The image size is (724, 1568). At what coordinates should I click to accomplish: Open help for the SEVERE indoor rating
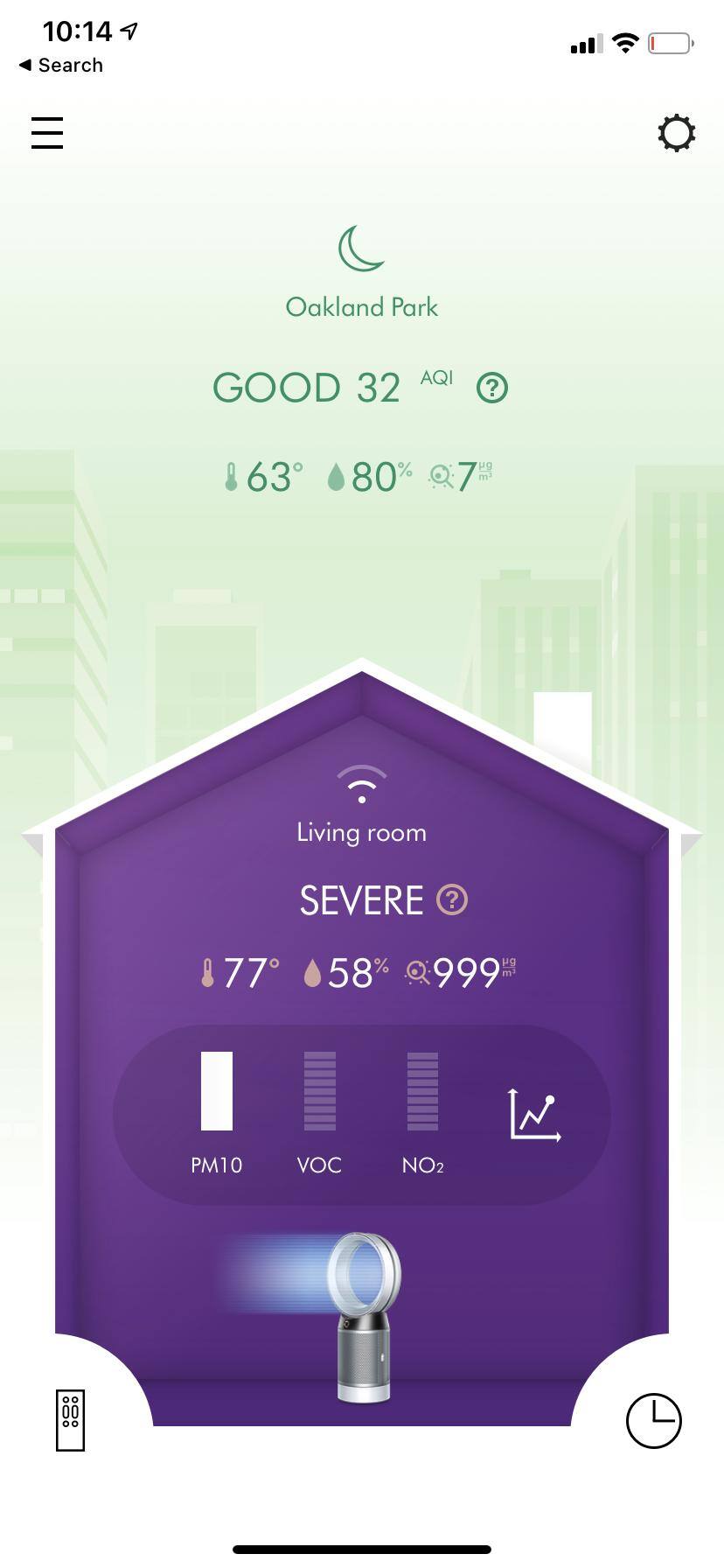tap(452, 899)
